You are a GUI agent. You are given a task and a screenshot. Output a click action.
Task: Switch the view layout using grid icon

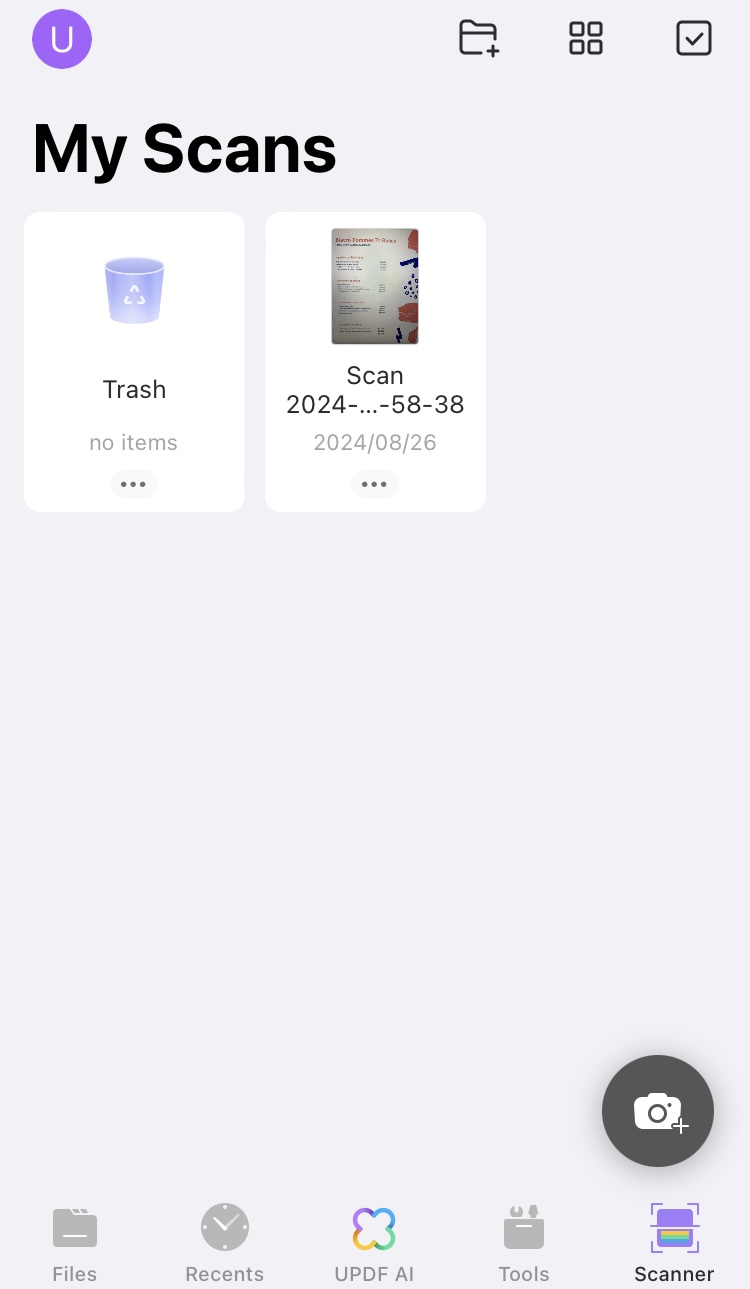pyautogui.click(x=585, y=38)
